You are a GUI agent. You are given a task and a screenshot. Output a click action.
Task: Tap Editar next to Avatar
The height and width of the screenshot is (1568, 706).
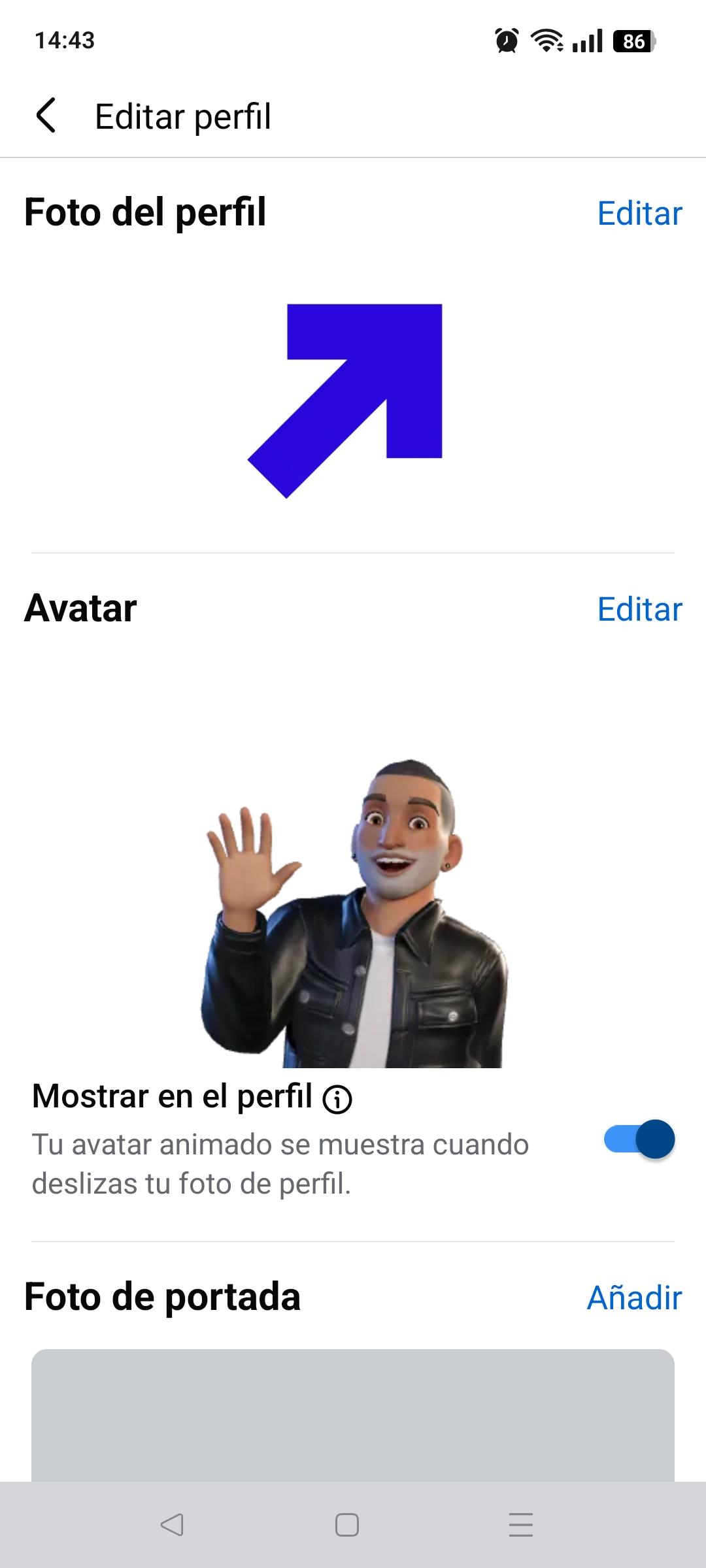click(639, 610)
